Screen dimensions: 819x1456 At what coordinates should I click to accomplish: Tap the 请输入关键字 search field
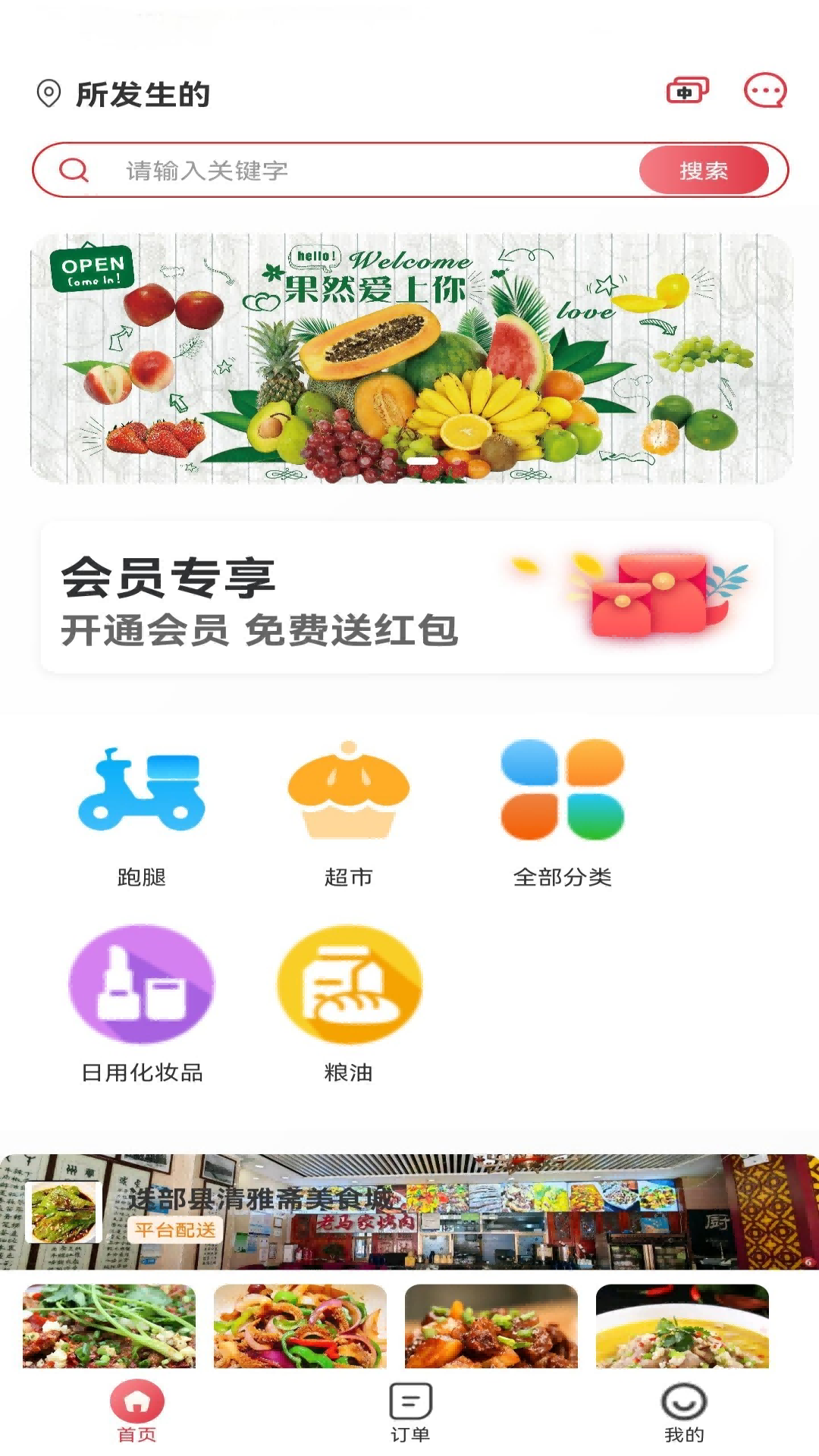[364, 171]
